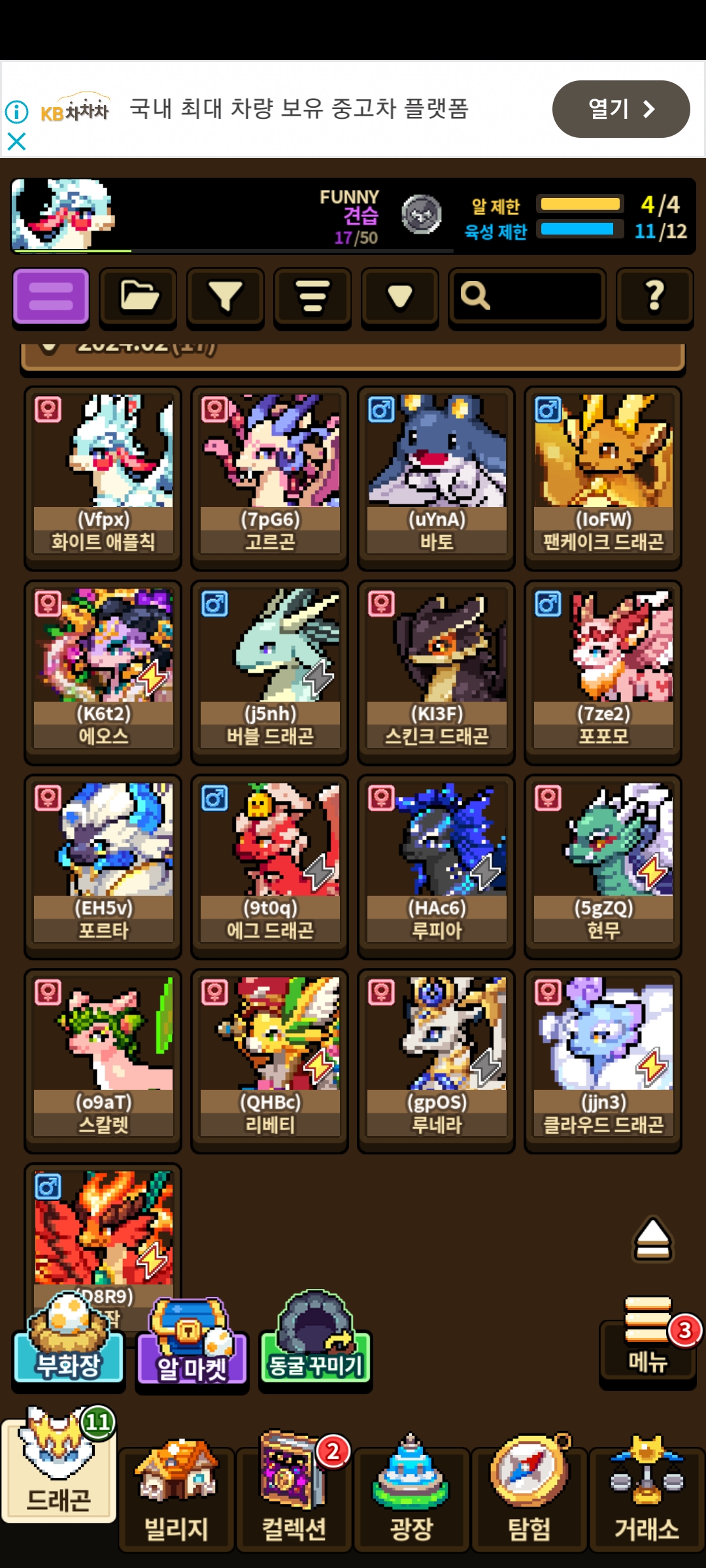Open the folder icon in toolbar
This screenshot has height=1568, width=706.
138,296
